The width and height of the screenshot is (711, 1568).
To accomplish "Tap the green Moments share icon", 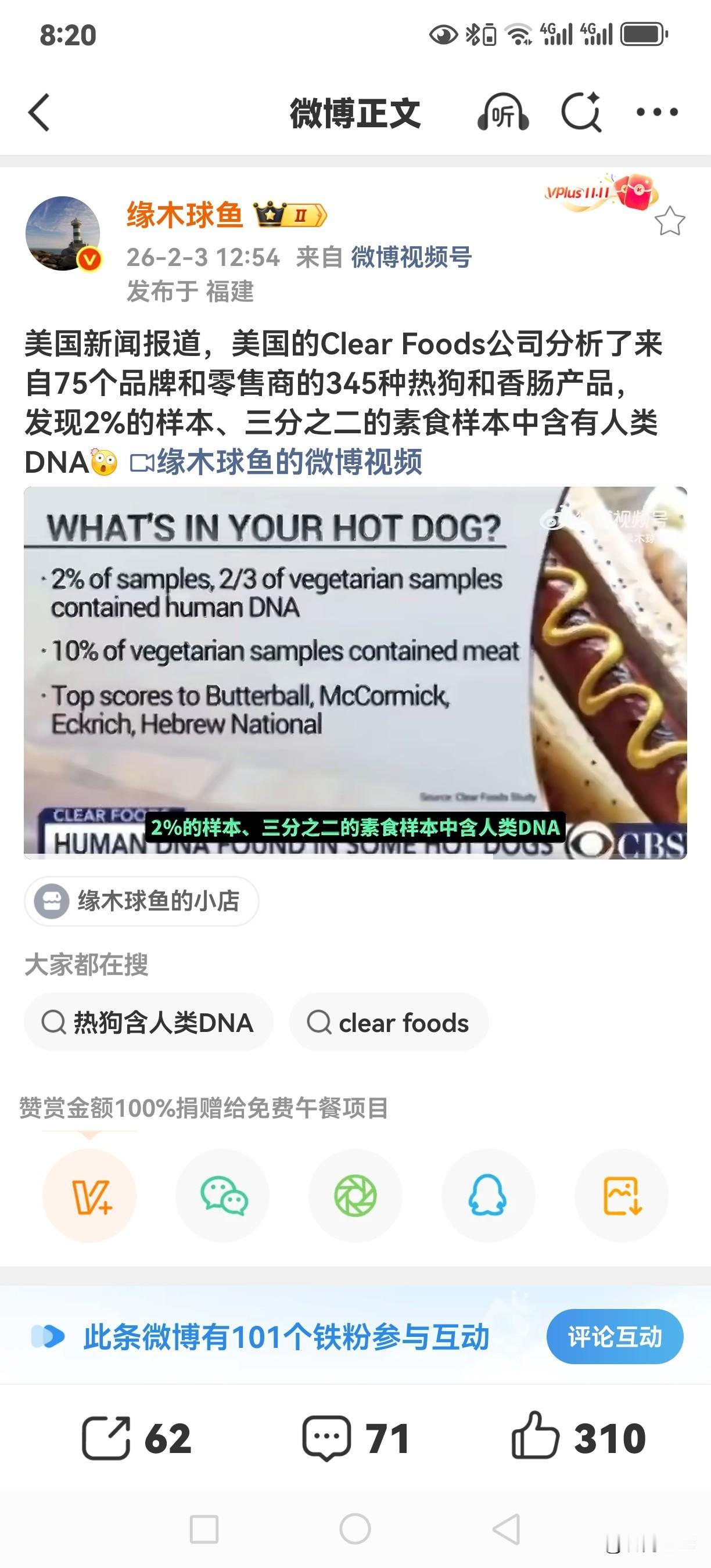I will click(355, 1195).
